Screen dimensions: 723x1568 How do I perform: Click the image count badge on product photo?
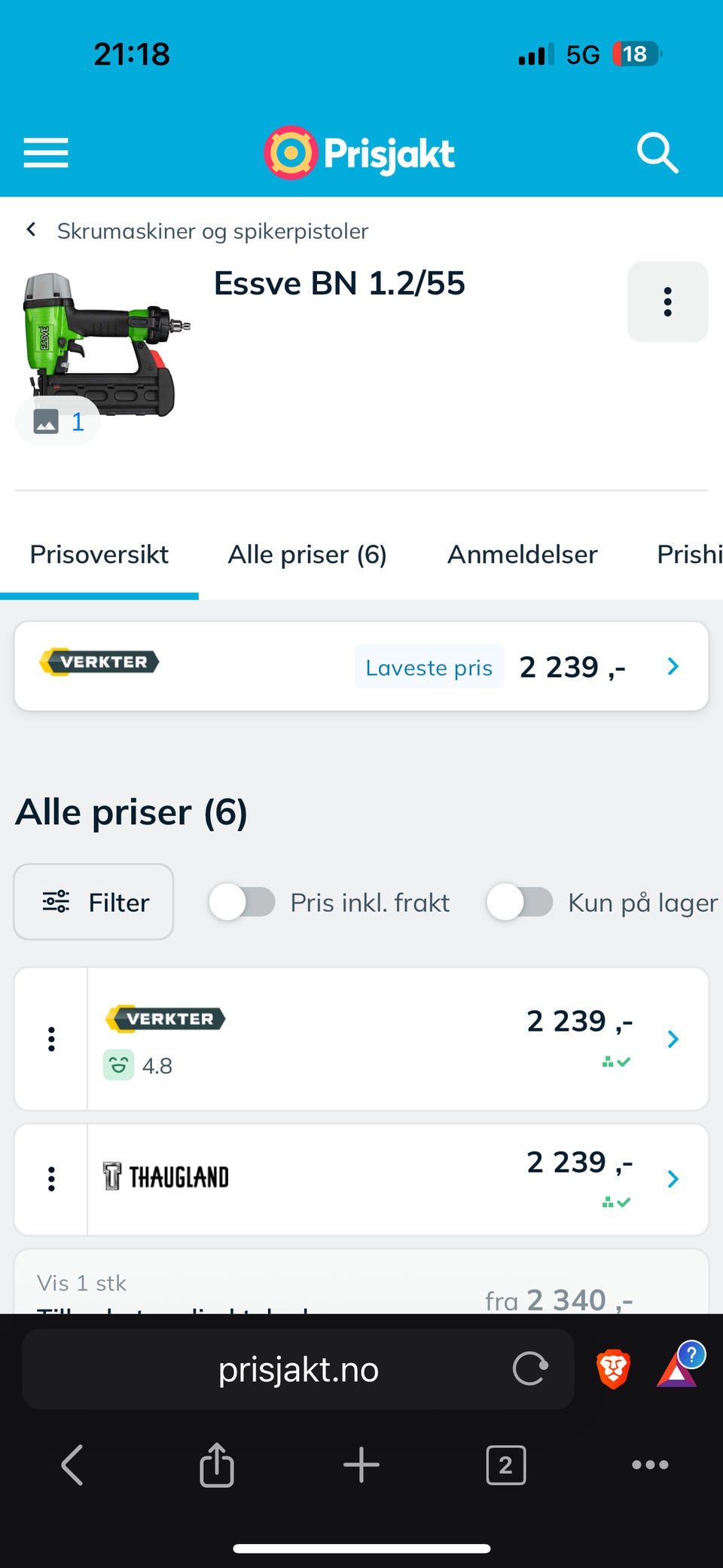(57, 420)
